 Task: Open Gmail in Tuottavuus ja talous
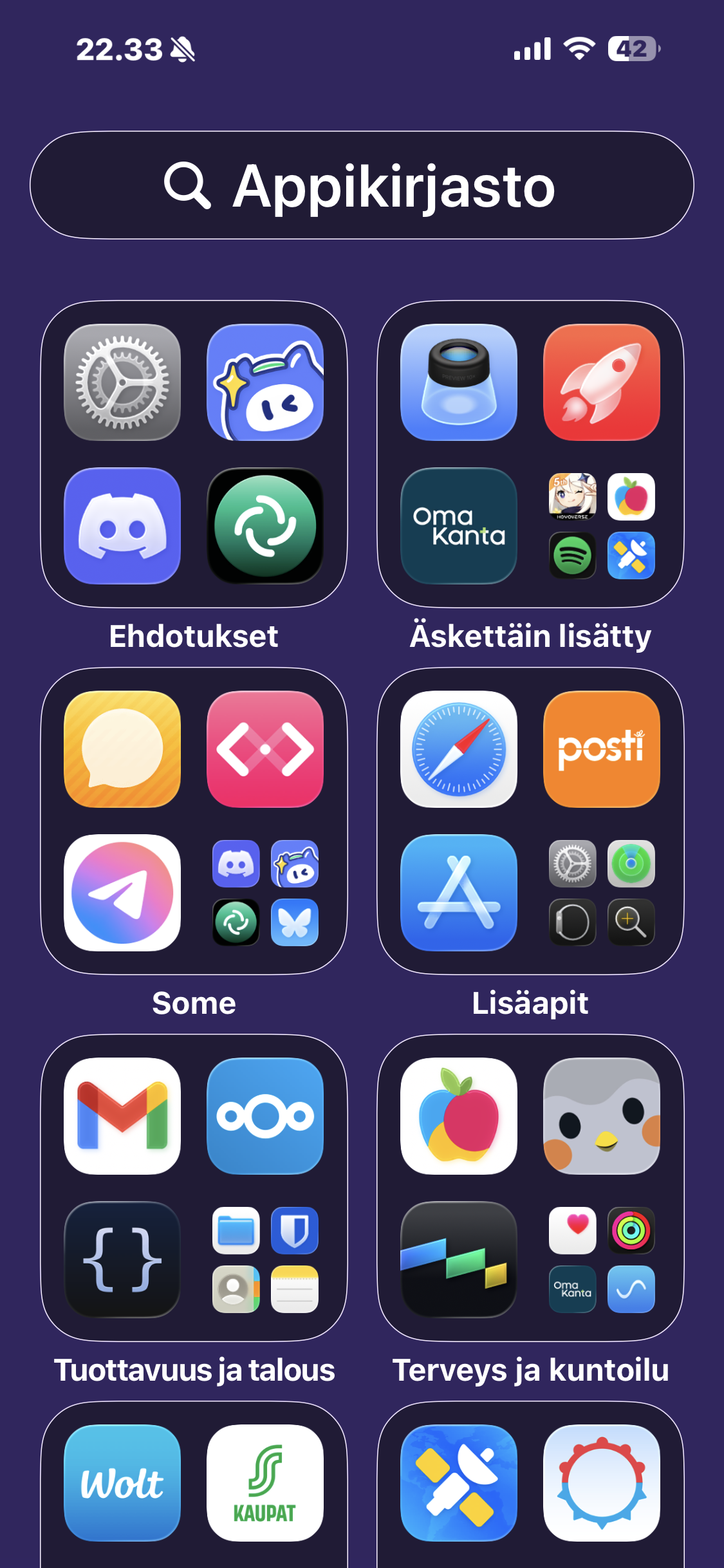coord(122,1116)
